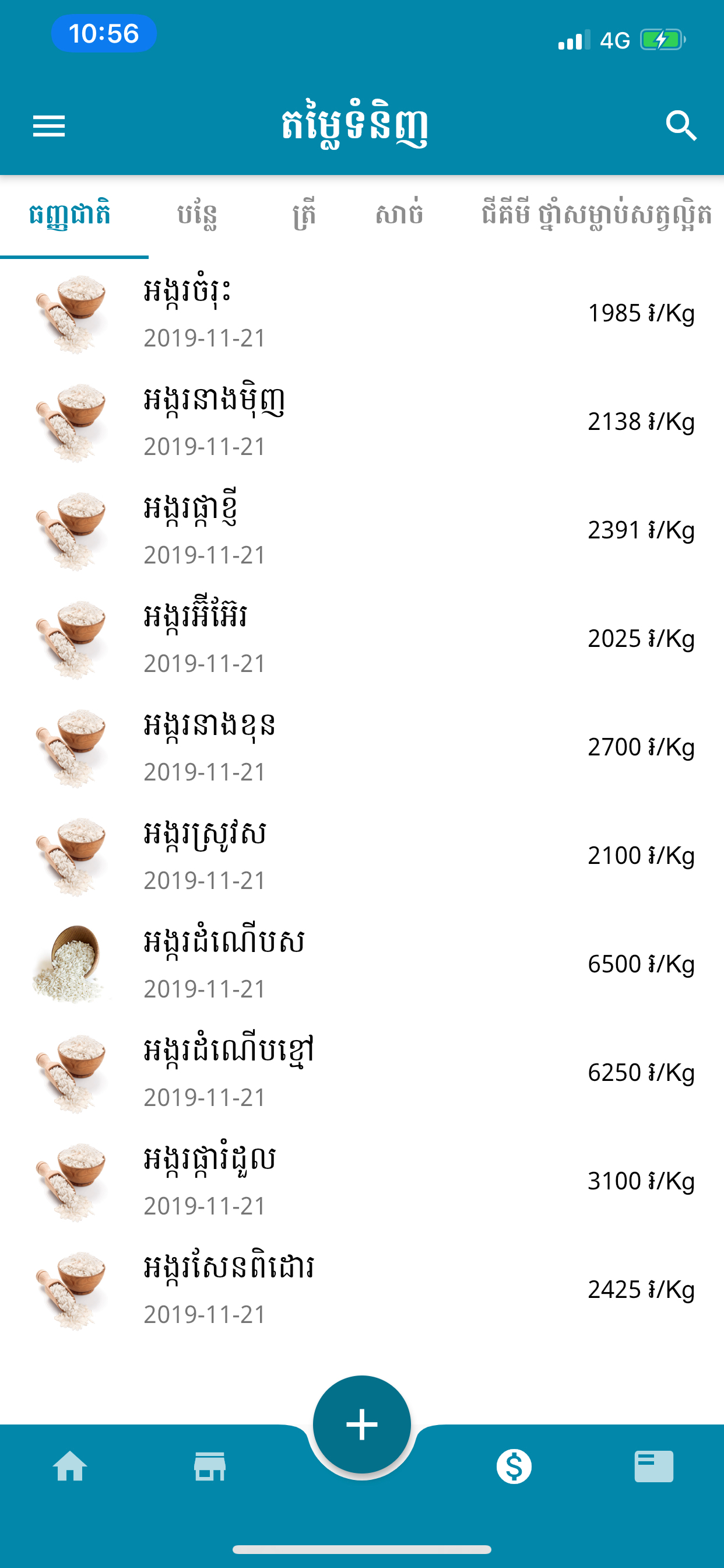Switch to the បន្លែ tab
The height and width of the screenshot is (1568, 724).
coord(197,215)
